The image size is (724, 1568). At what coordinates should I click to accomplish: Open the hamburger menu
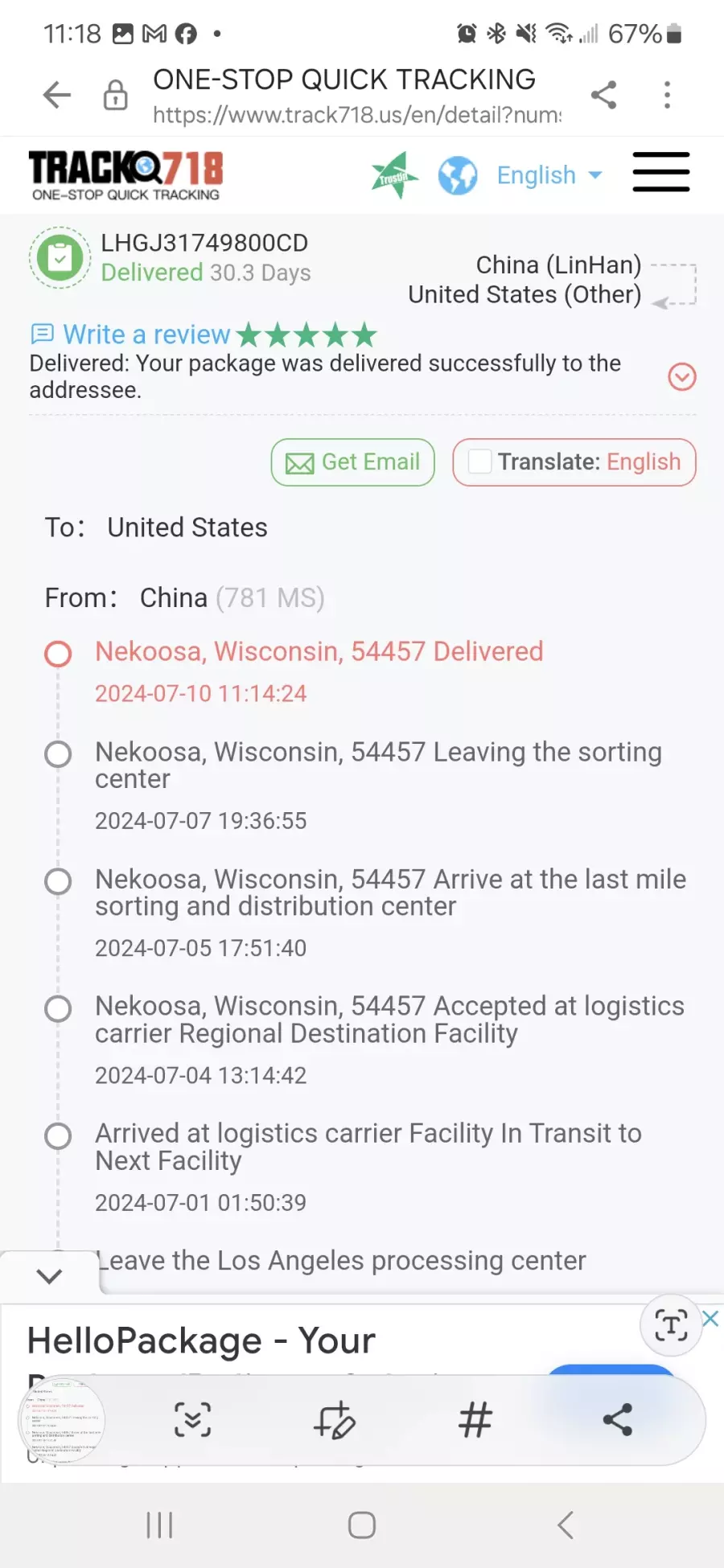pos(660,172)
